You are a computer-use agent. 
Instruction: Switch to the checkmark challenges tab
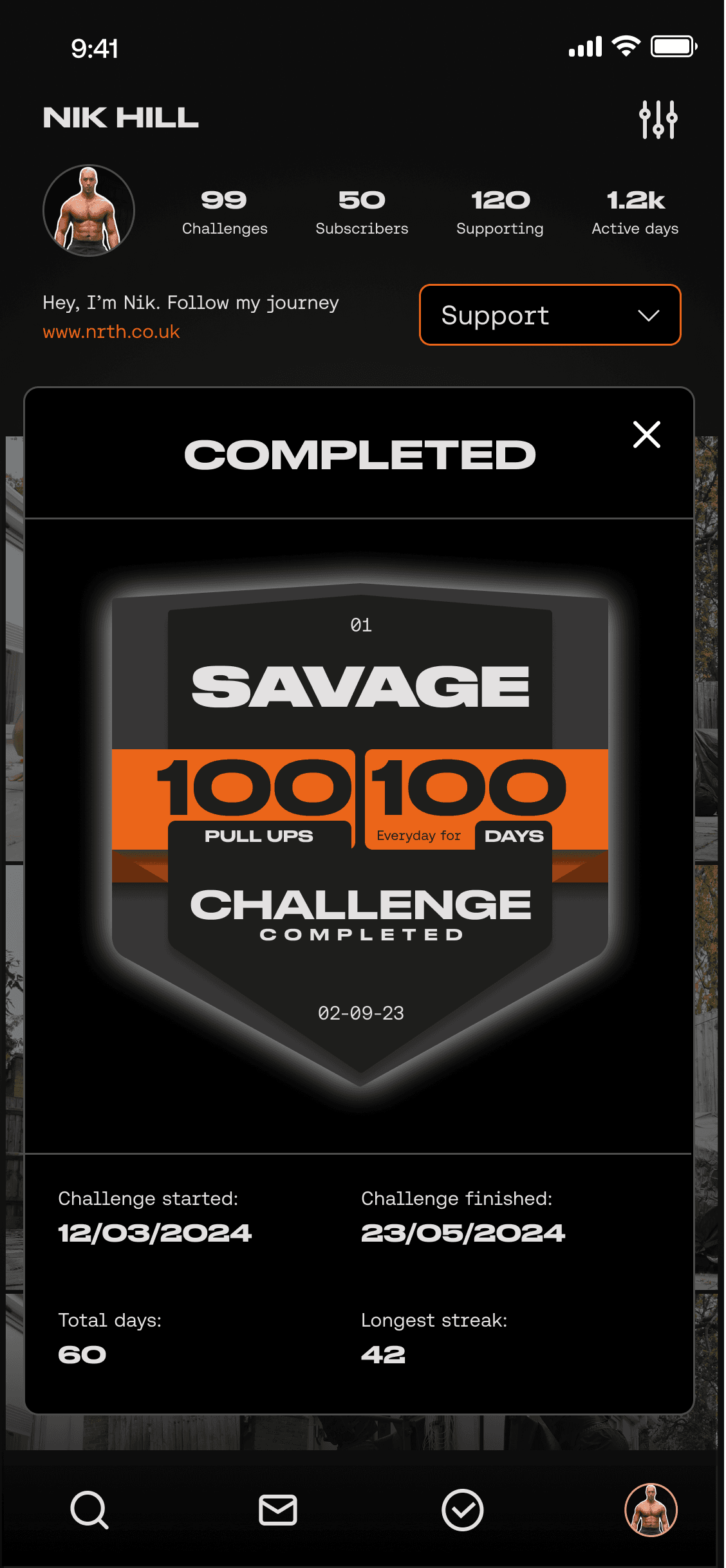click(x=462, y=1509)
